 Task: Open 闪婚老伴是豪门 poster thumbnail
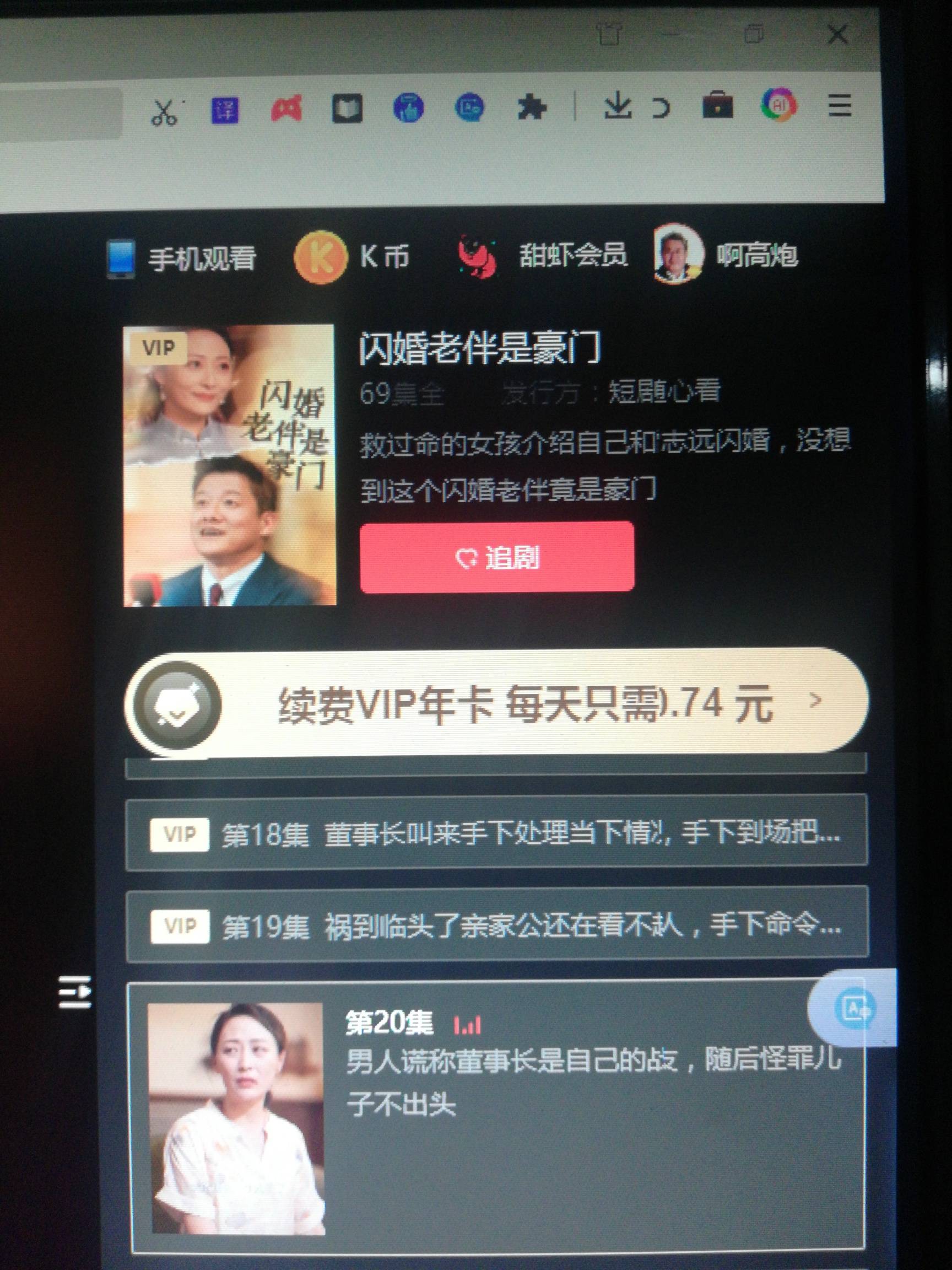tap(230, 465)
